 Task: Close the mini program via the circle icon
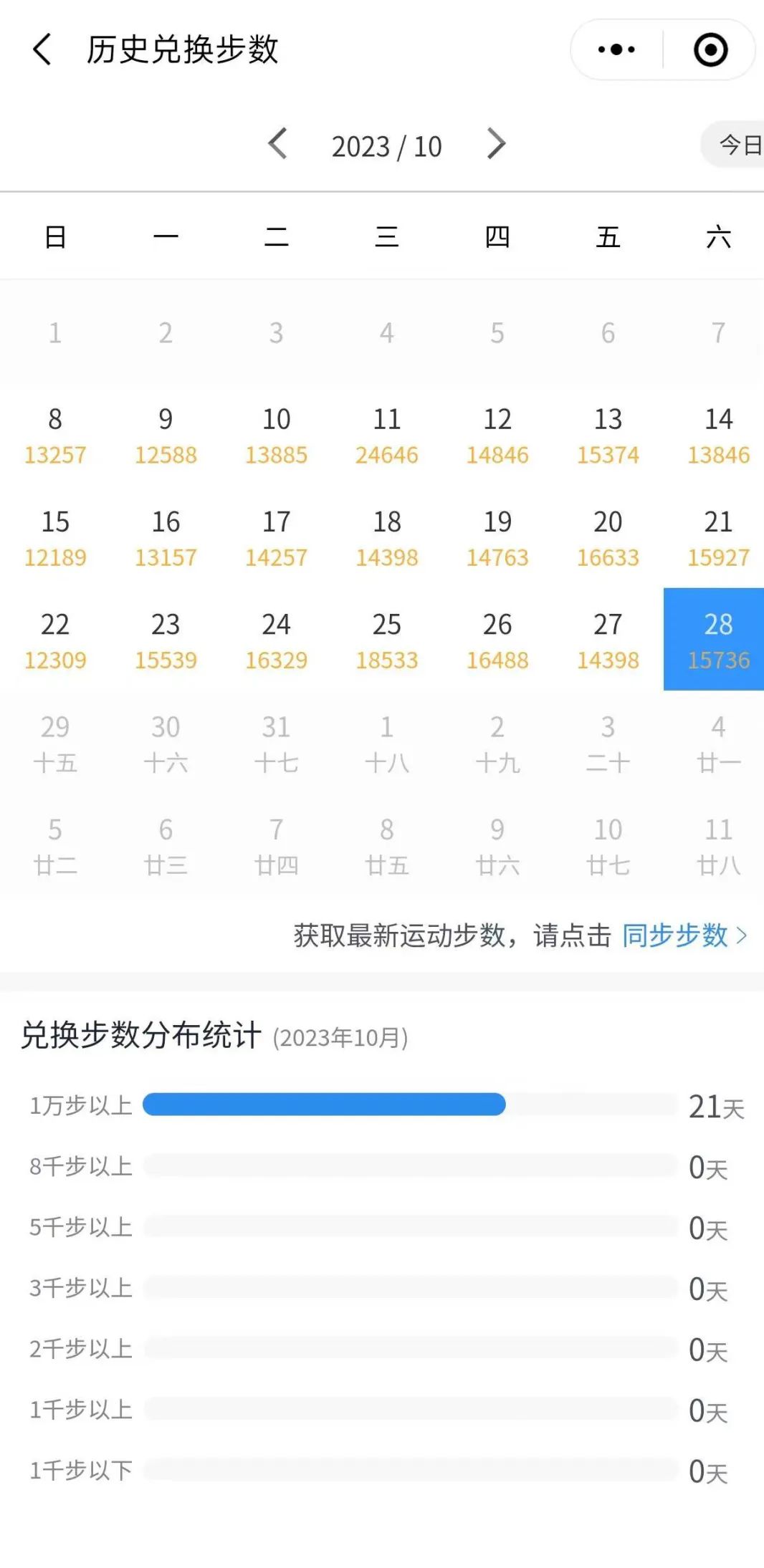point(710,49)
